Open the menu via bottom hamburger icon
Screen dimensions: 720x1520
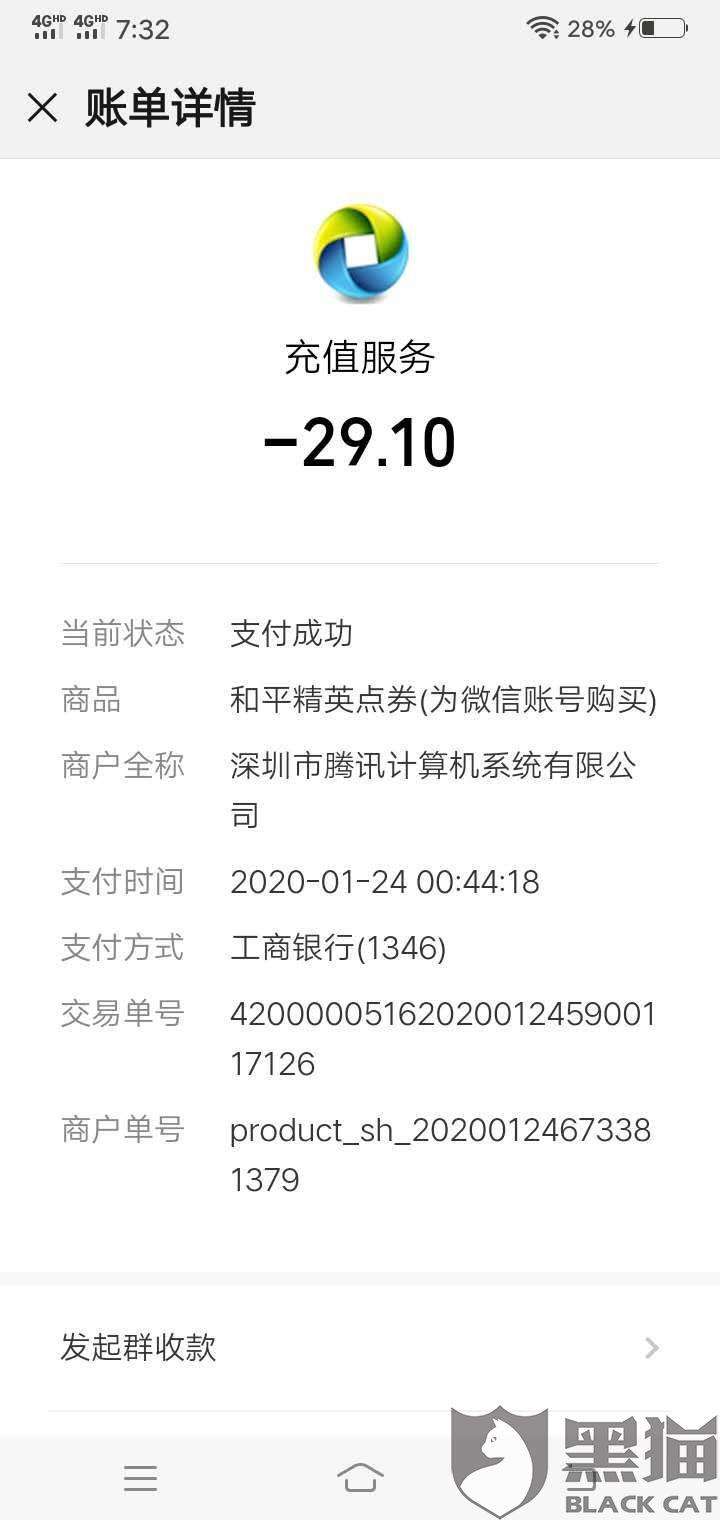(x=140, y=1478)
